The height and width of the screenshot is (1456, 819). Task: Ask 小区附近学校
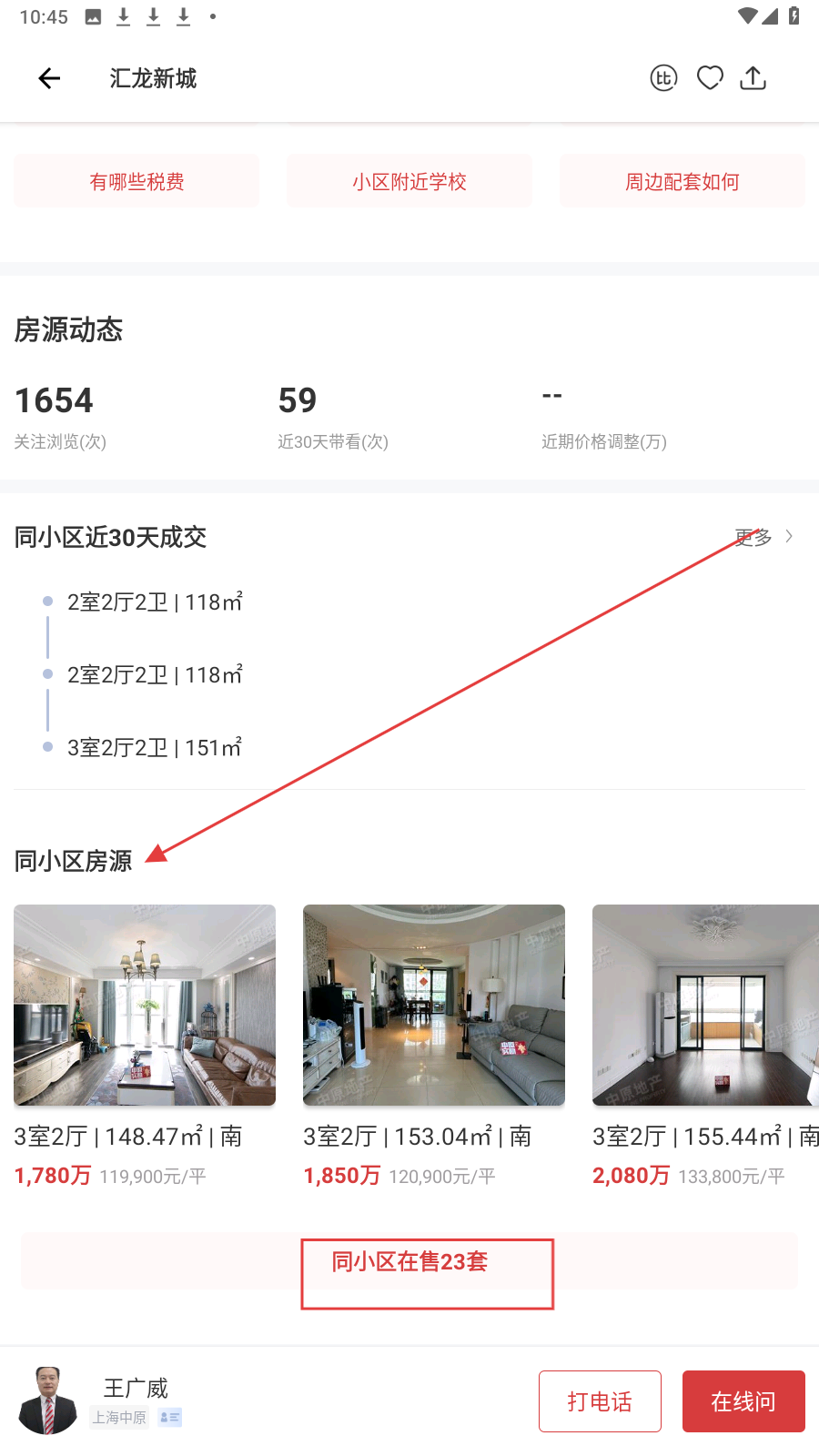click(409, 181)
